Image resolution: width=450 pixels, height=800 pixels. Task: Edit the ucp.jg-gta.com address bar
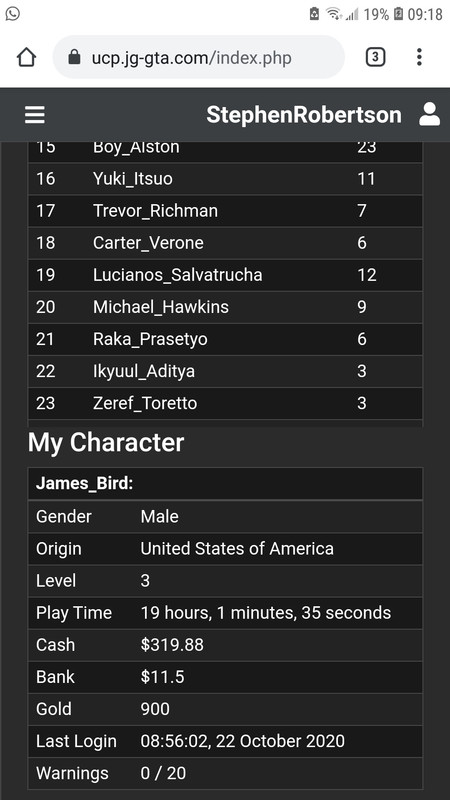click(x=198, y=57)
